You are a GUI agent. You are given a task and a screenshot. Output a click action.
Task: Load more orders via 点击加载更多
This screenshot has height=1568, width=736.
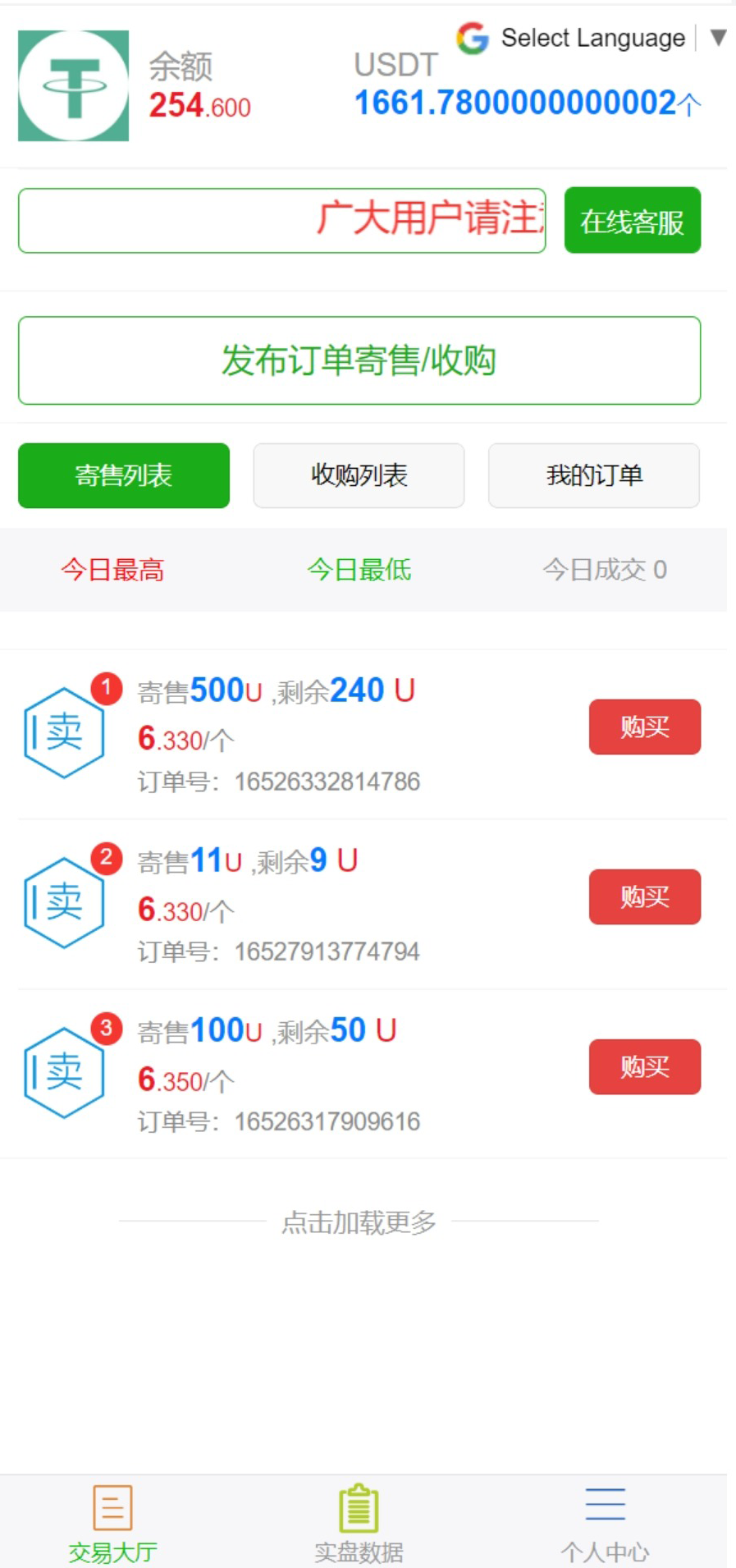(359, 1222)
